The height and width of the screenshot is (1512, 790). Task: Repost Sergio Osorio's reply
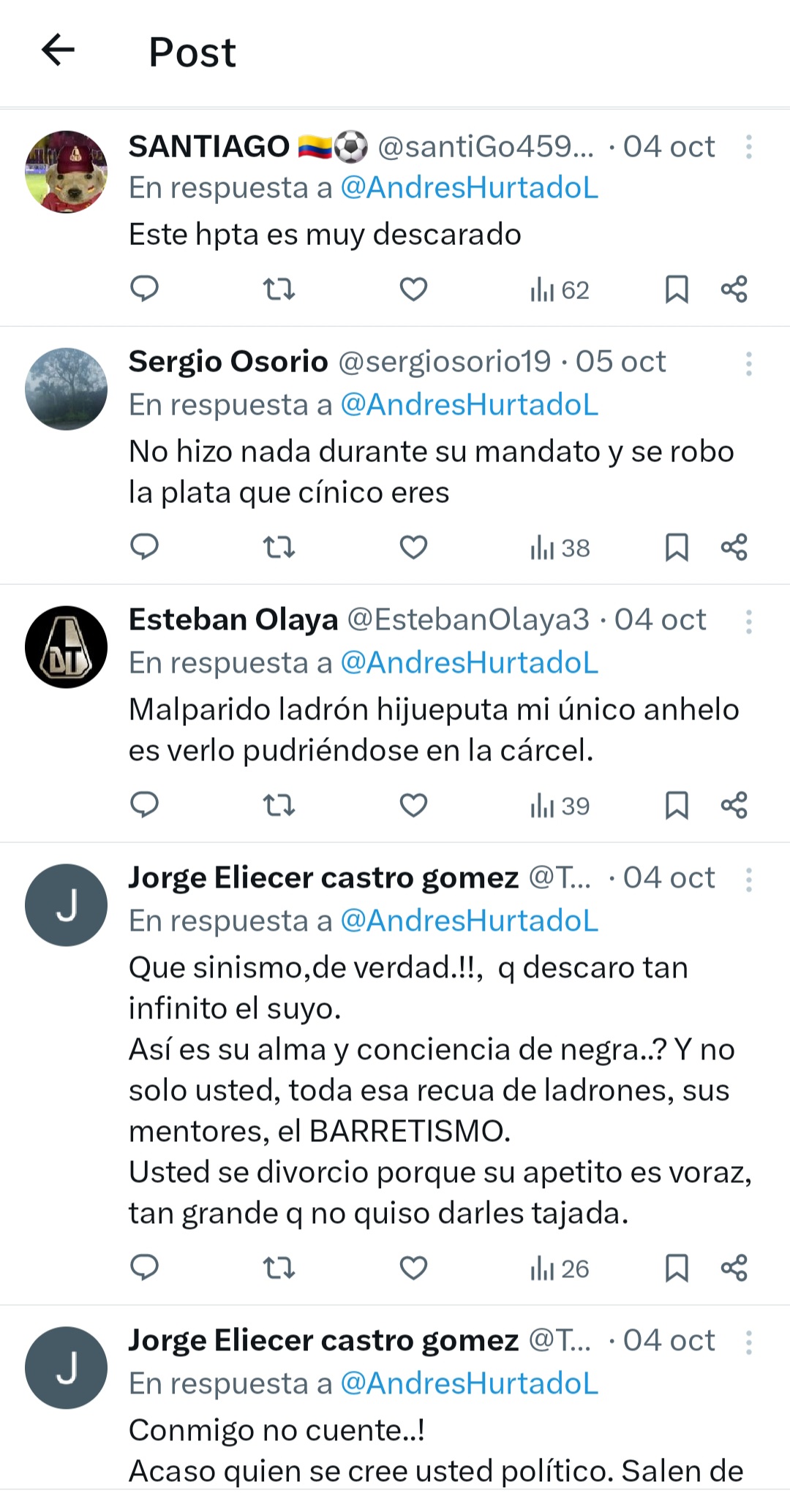coord(279,548)
